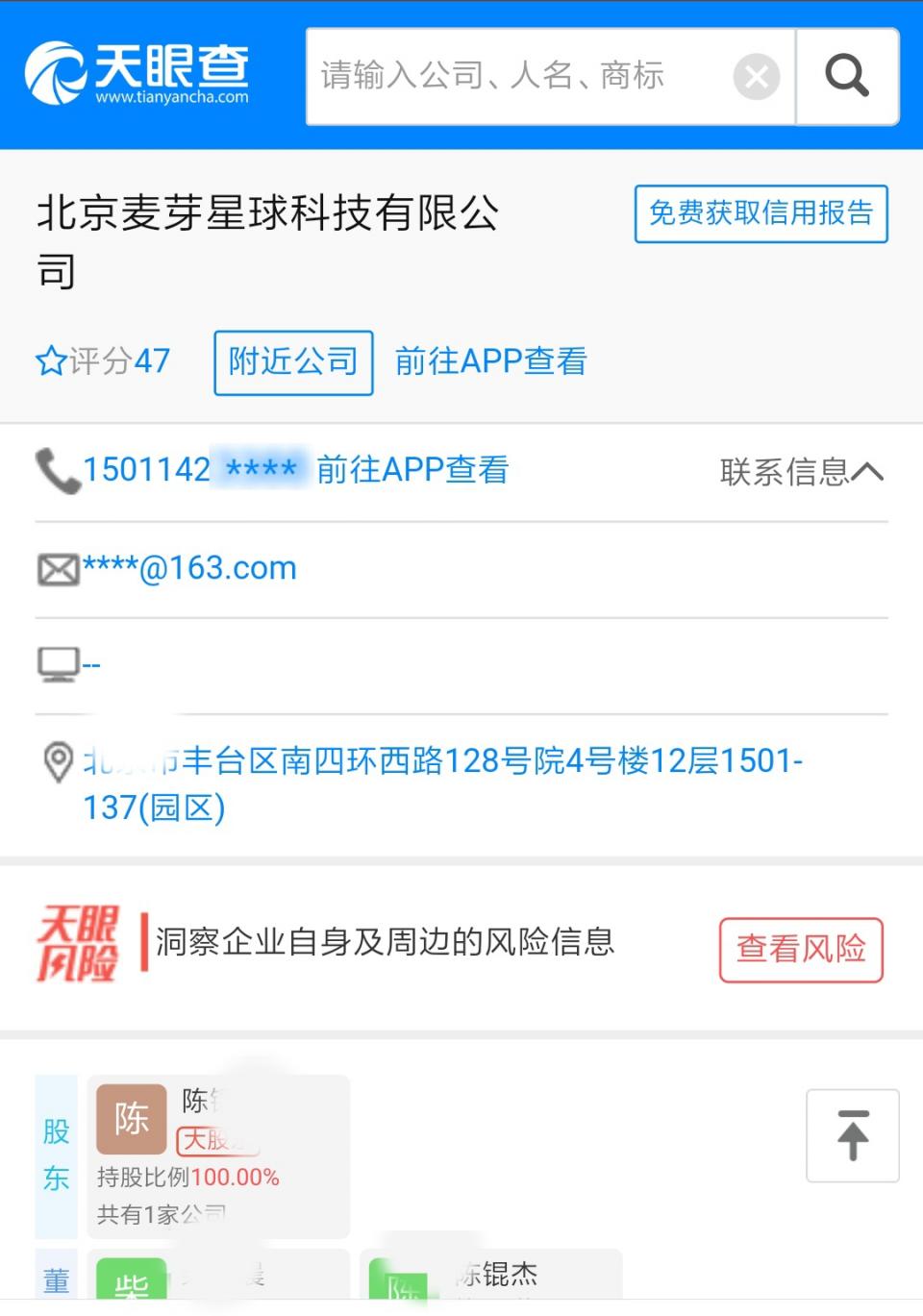Viewport: 923px width, 1316px height.
Task: Expand the shareholder 陈 entry
Action: 131,1118
